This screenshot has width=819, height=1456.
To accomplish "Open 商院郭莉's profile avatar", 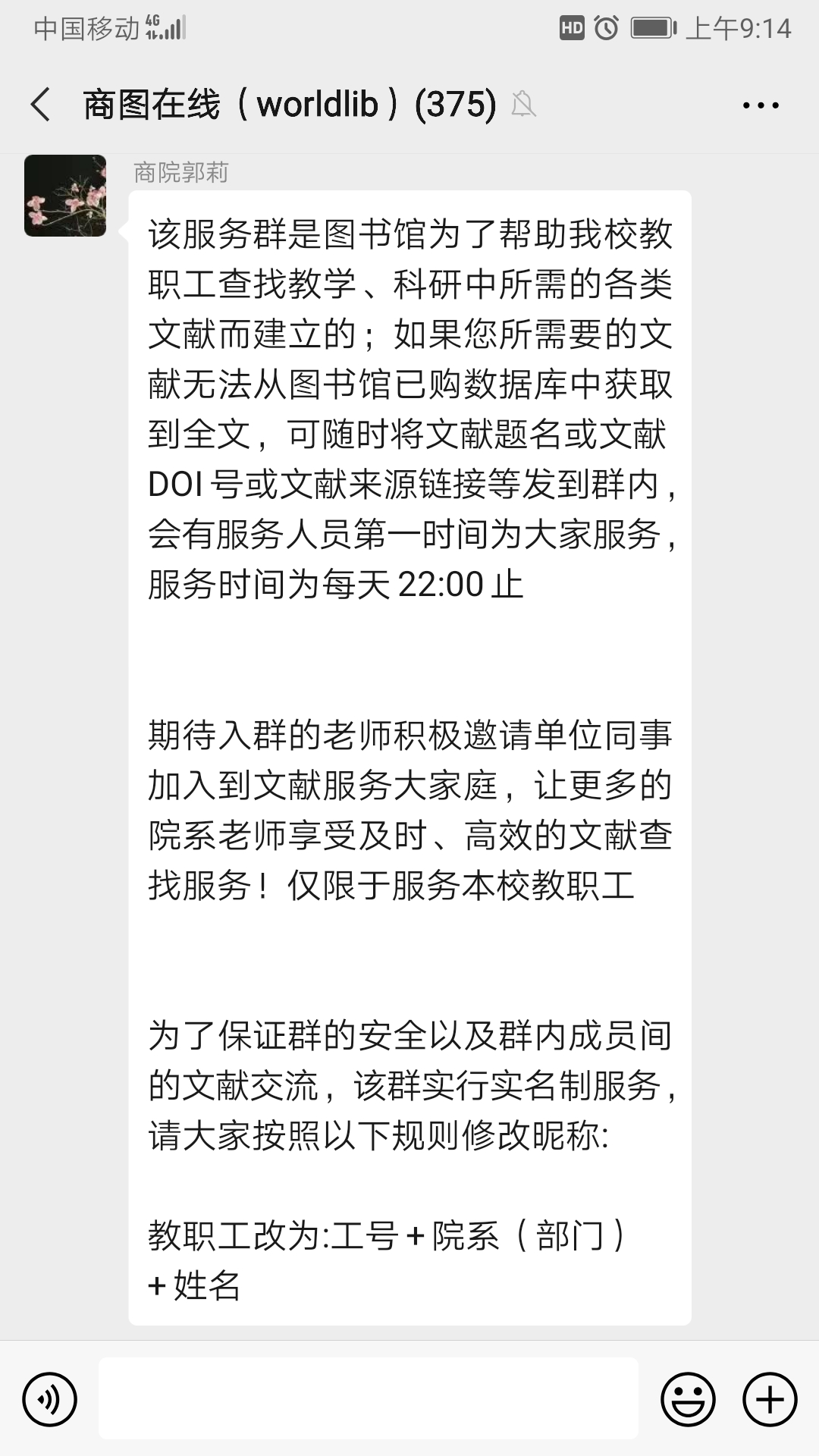I will (x=65, y=196).
